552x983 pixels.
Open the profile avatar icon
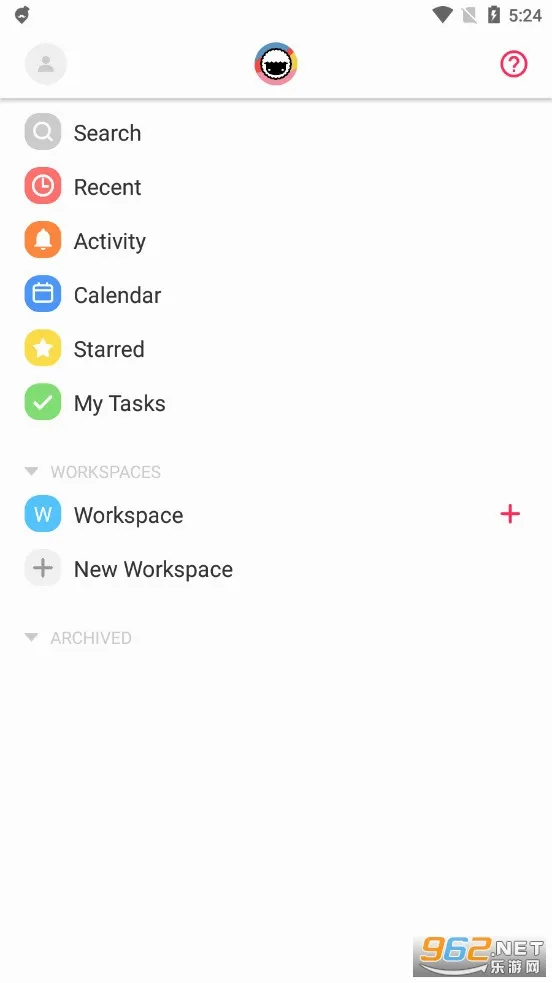(46, 64)
